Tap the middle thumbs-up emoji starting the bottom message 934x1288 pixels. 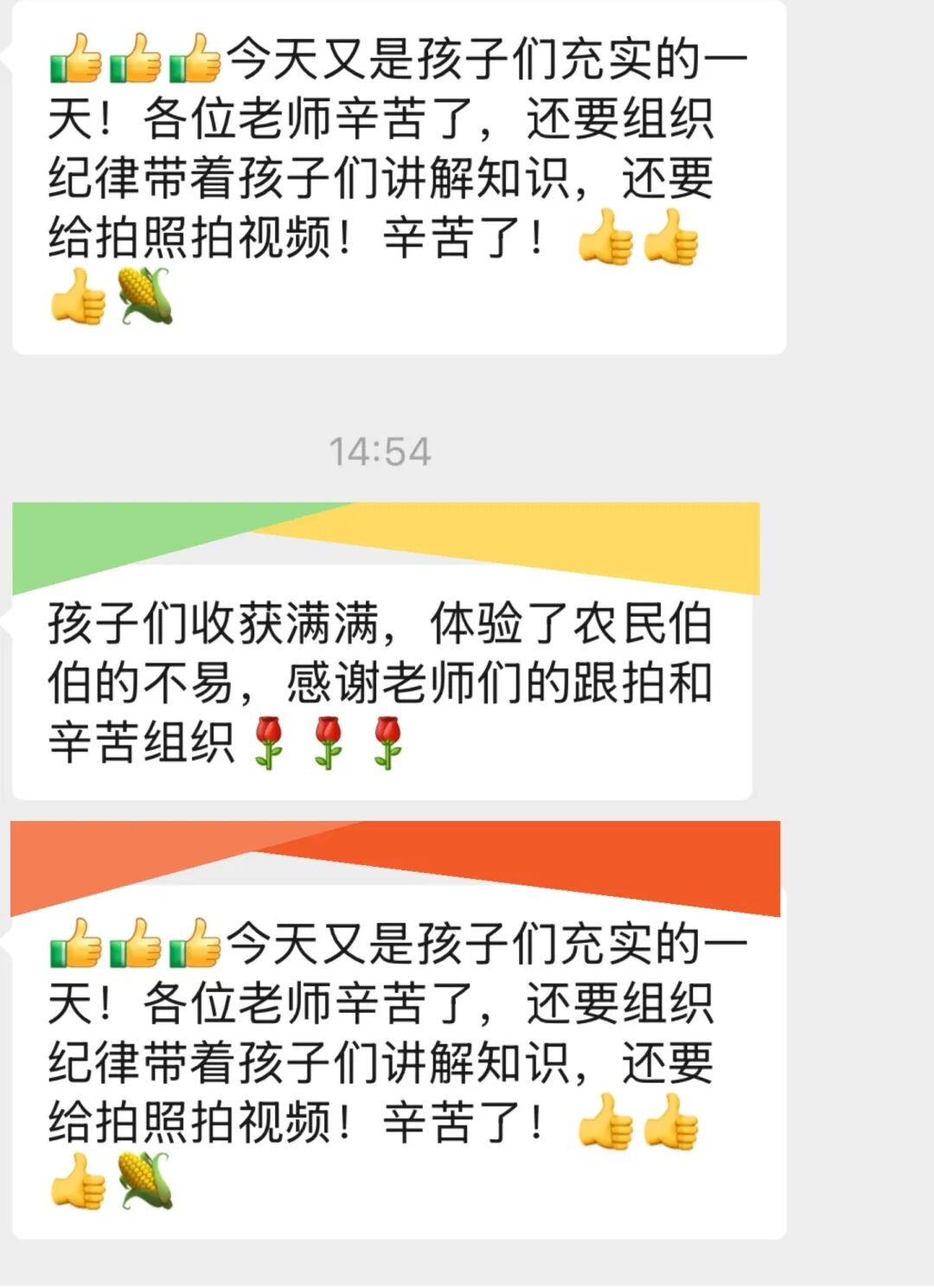click(134, 943)
